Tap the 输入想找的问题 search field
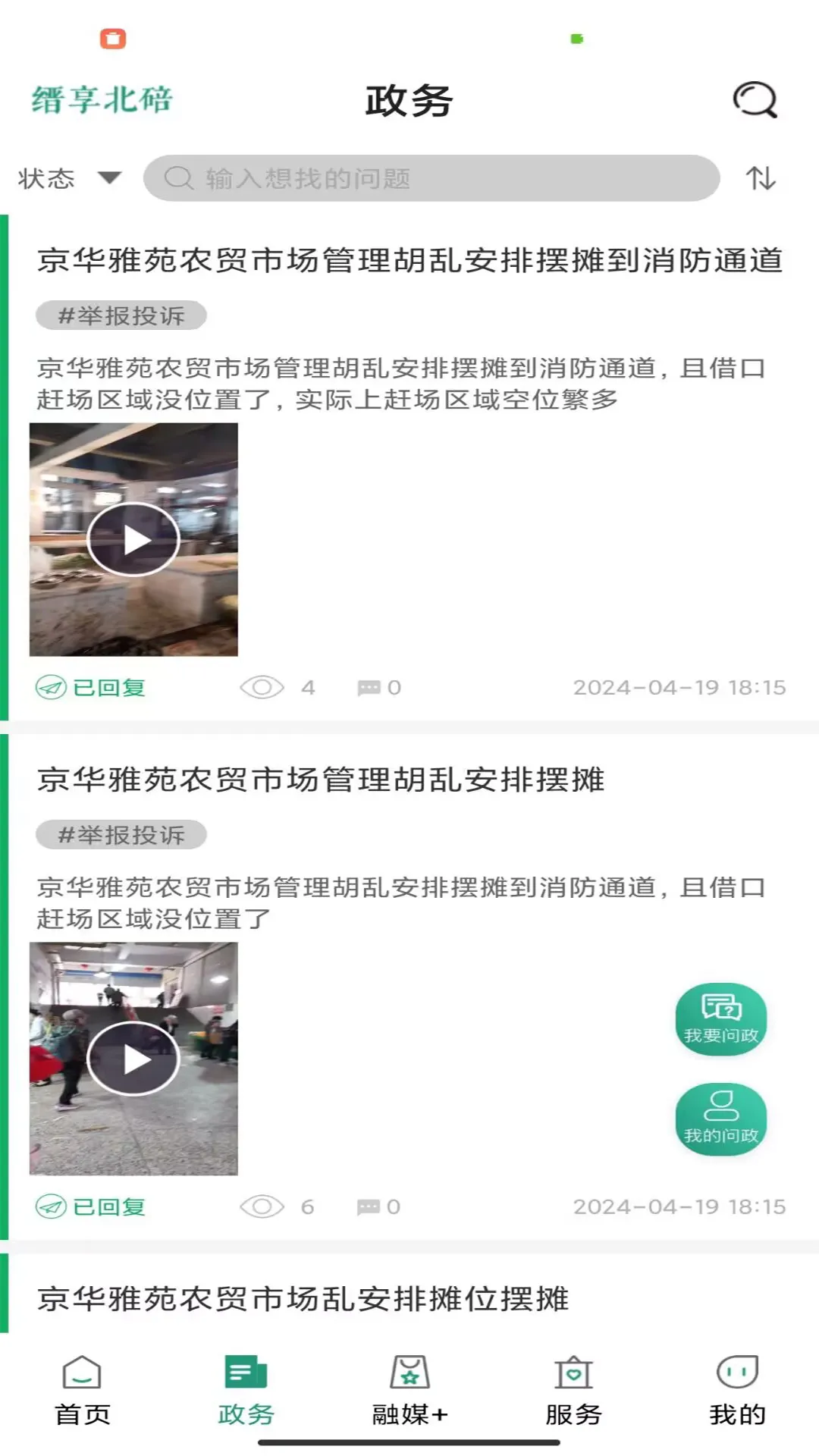This screenshot has height=1456, width=819. click(431, 179)
